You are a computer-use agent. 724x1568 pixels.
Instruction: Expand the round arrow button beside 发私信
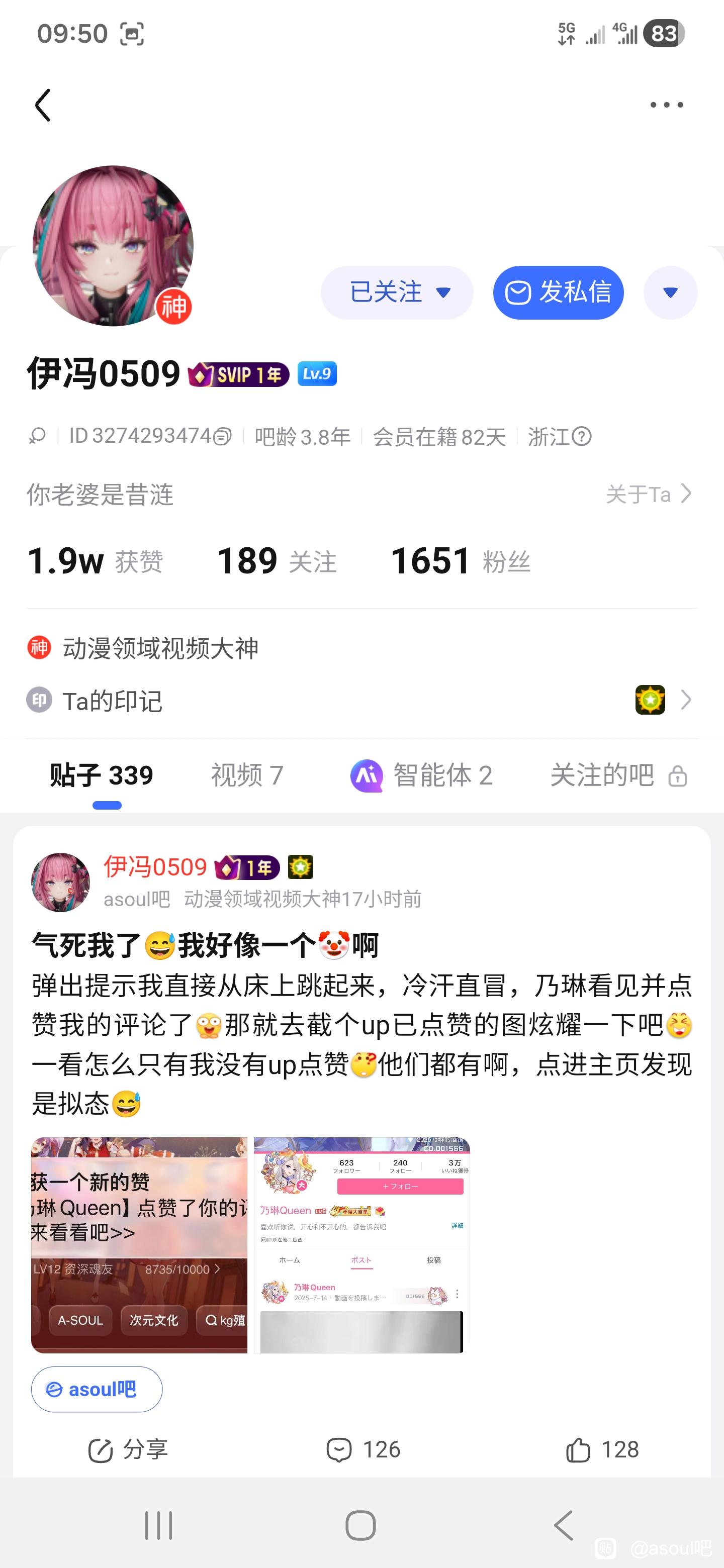coord(670,293)
